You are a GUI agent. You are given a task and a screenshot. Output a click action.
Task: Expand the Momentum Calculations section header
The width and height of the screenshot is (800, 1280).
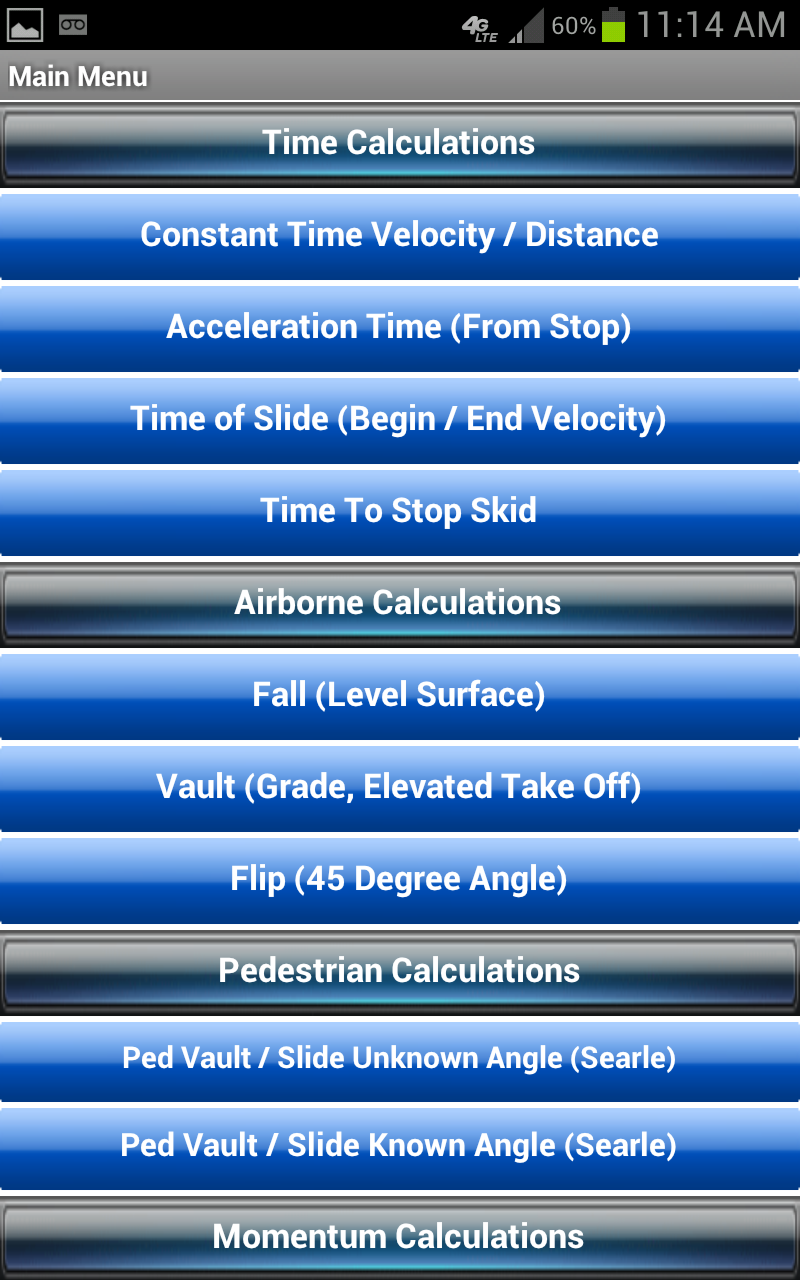click(x=400, y=1237)
